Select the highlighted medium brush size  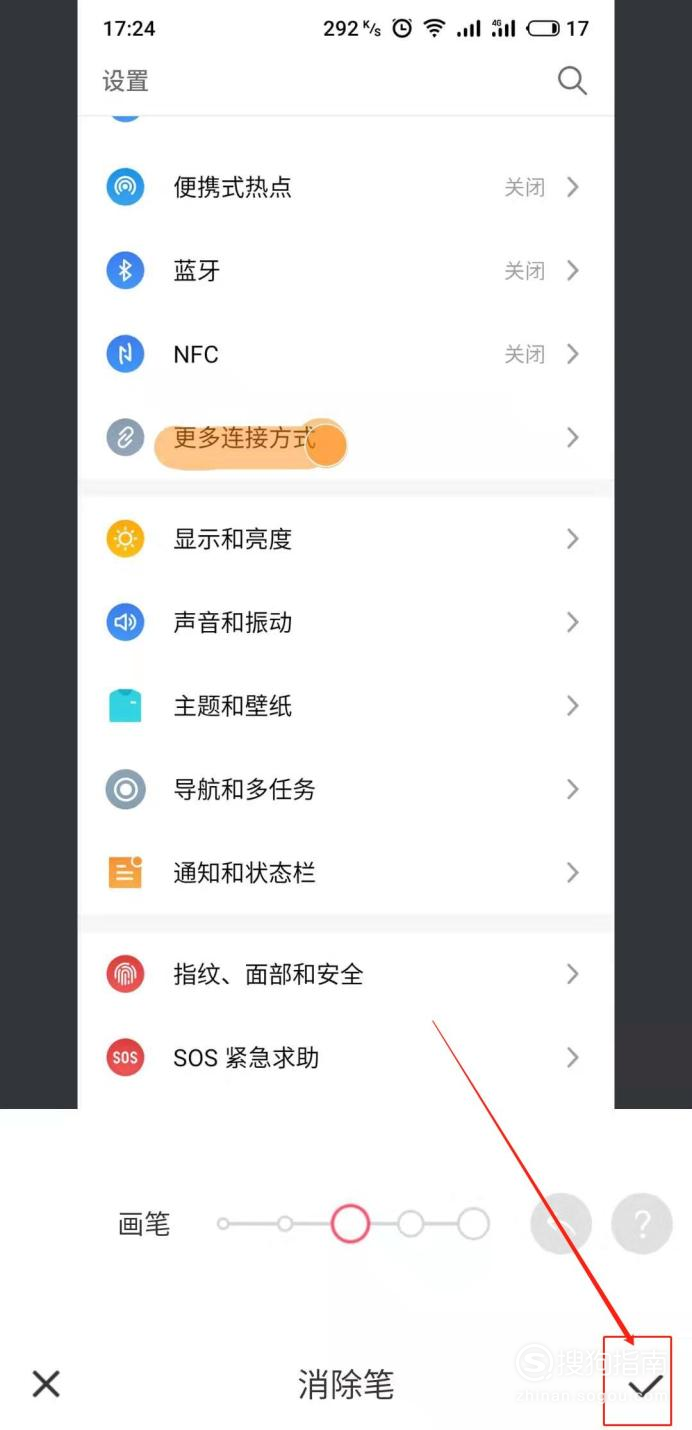(350, 1223)
